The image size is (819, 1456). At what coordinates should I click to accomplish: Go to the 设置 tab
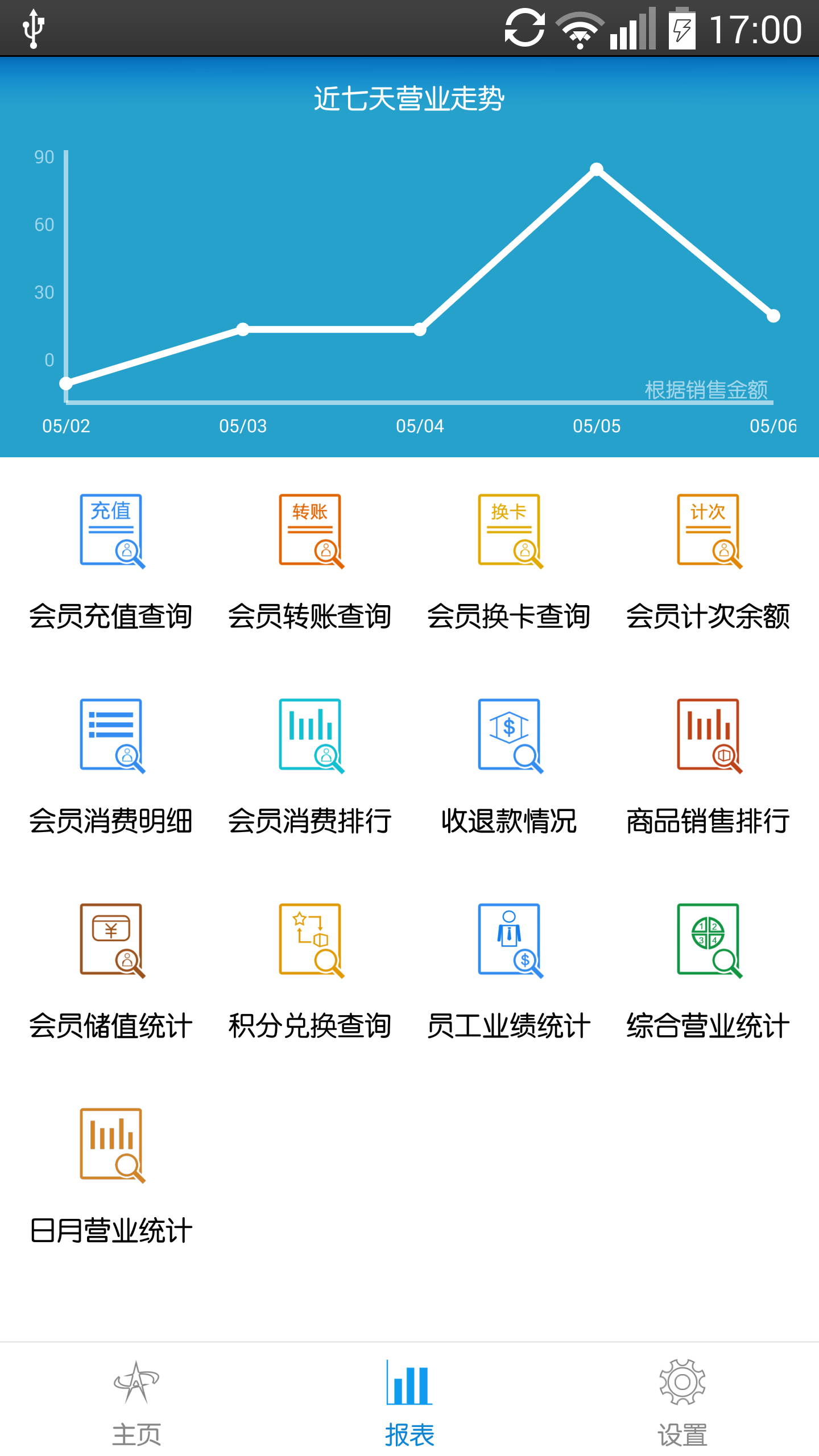[682, 1402]
